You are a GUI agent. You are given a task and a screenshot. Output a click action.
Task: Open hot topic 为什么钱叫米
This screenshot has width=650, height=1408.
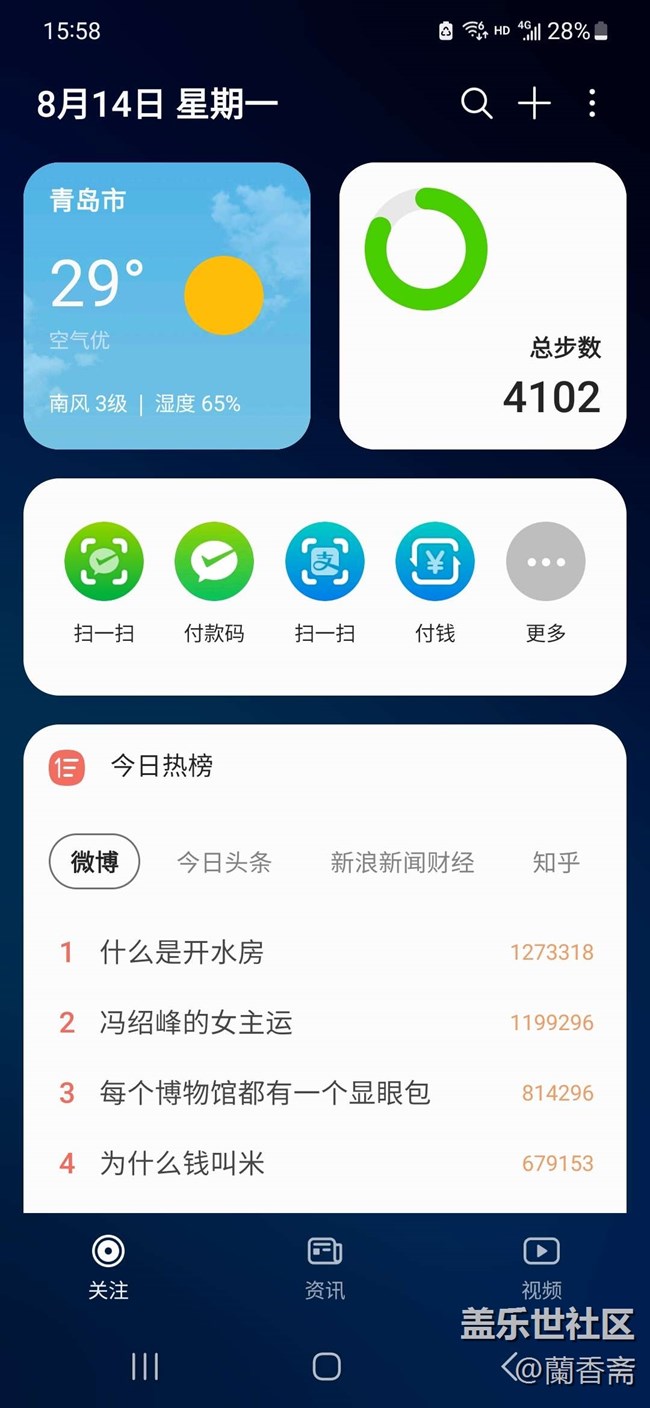coord(182,1163)
